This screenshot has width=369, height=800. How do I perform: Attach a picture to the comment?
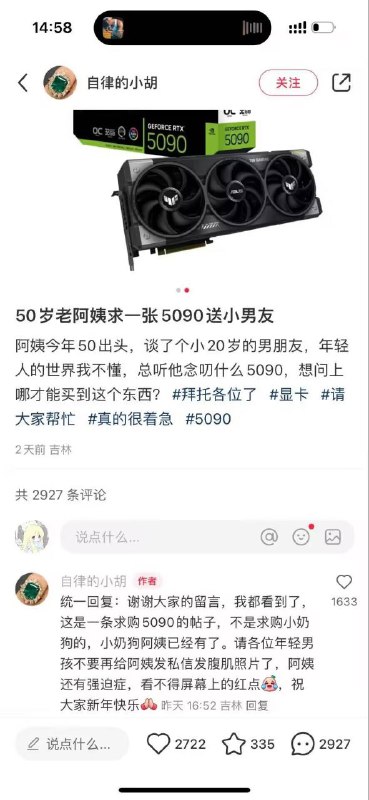[333, 537]
